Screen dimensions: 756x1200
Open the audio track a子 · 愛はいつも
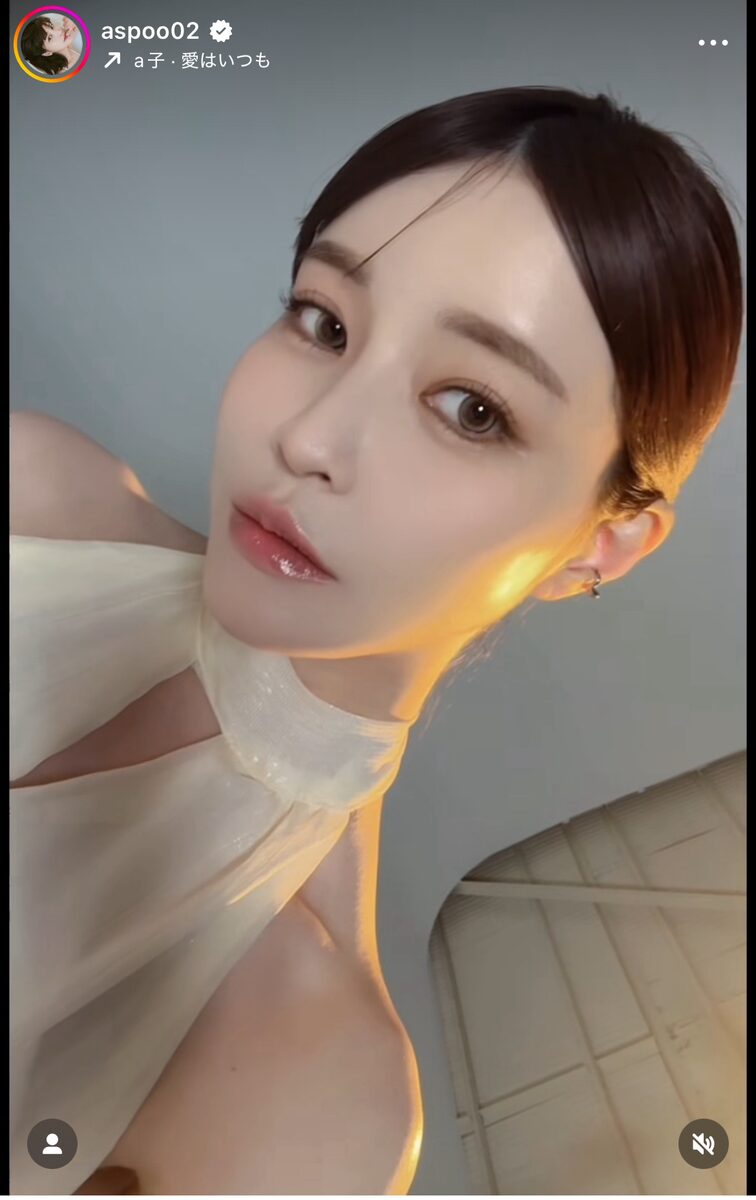(200, 61)
